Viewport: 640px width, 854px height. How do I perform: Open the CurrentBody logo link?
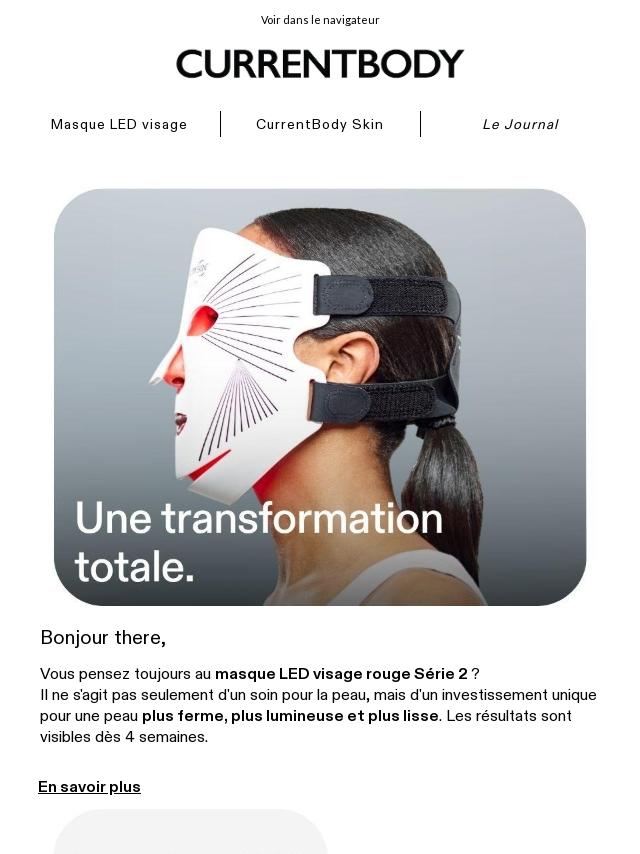(320, 64)
